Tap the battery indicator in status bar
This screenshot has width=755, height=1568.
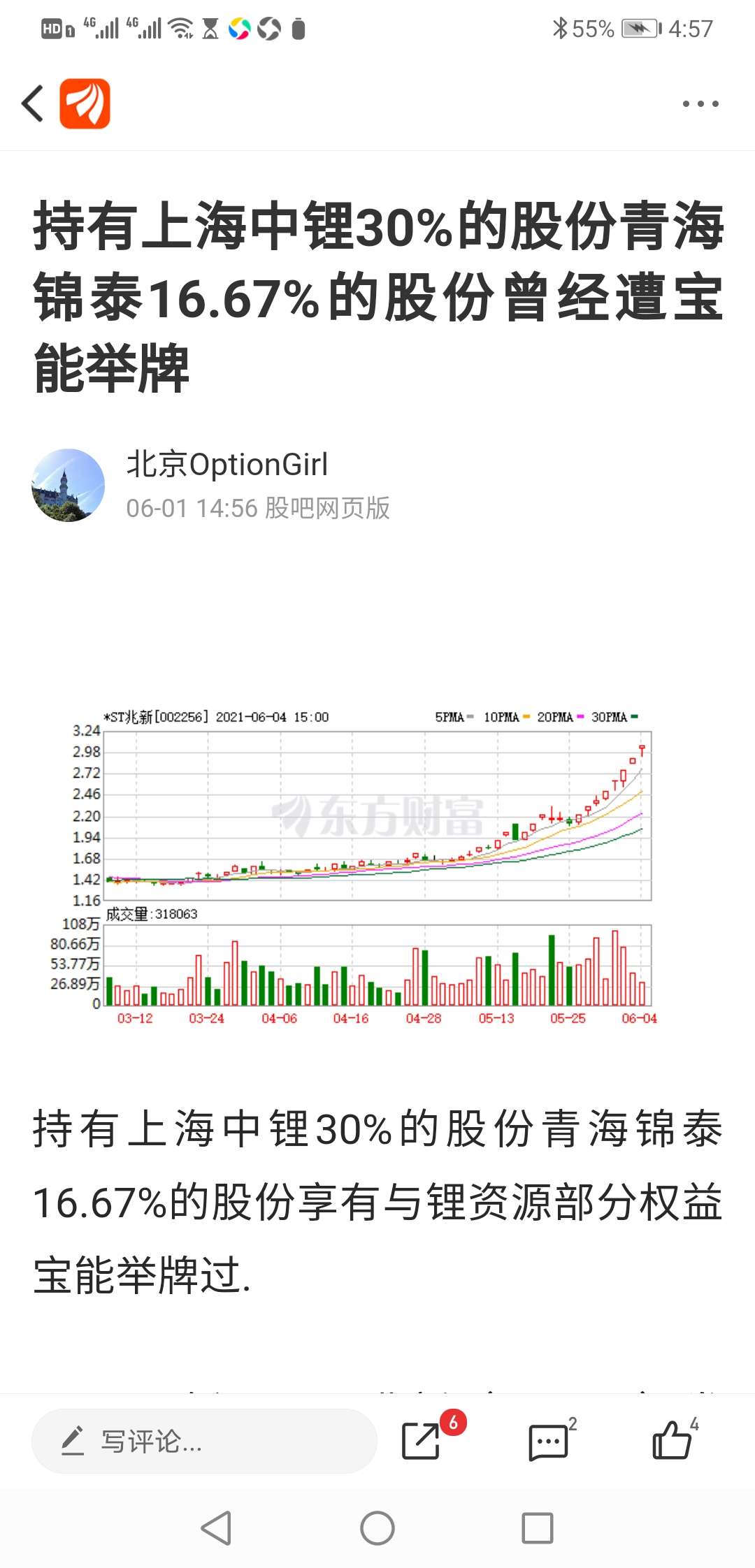coord(640,29)
